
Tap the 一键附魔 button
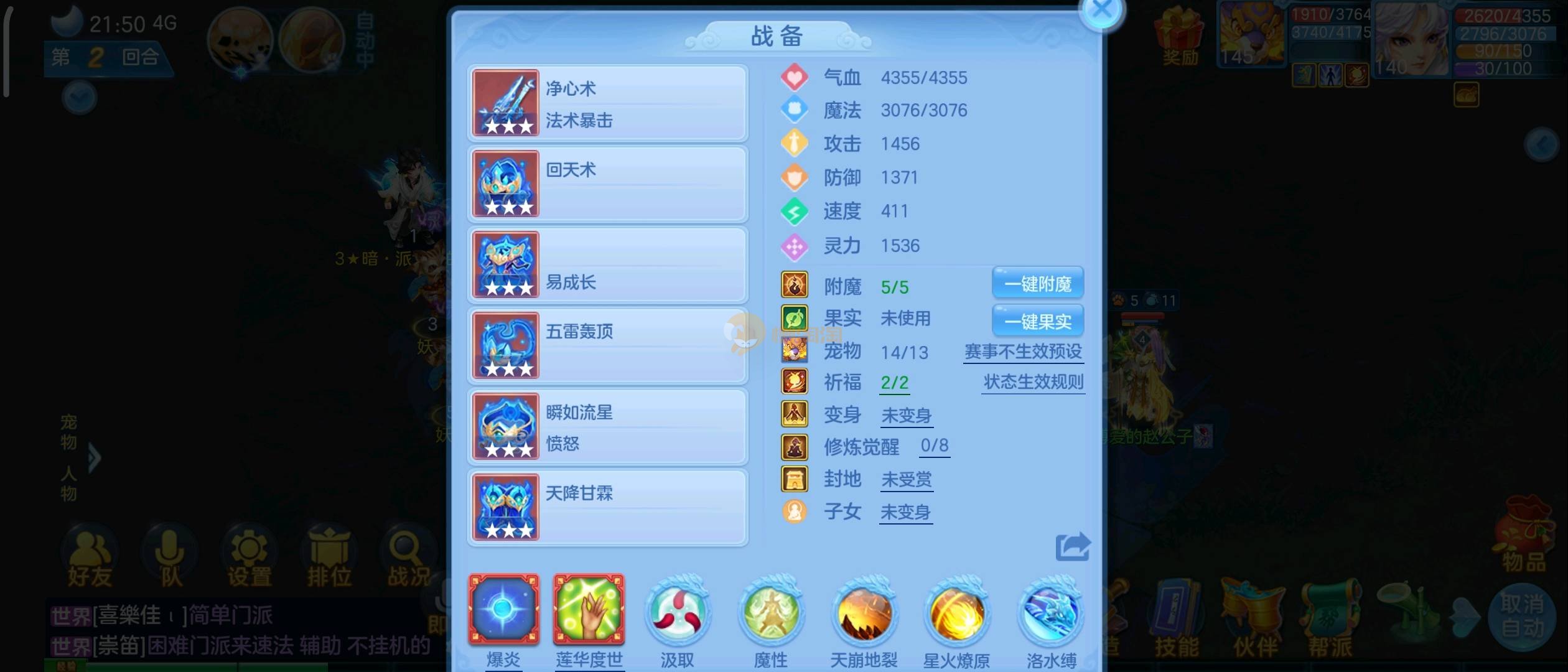[1037, 284]
